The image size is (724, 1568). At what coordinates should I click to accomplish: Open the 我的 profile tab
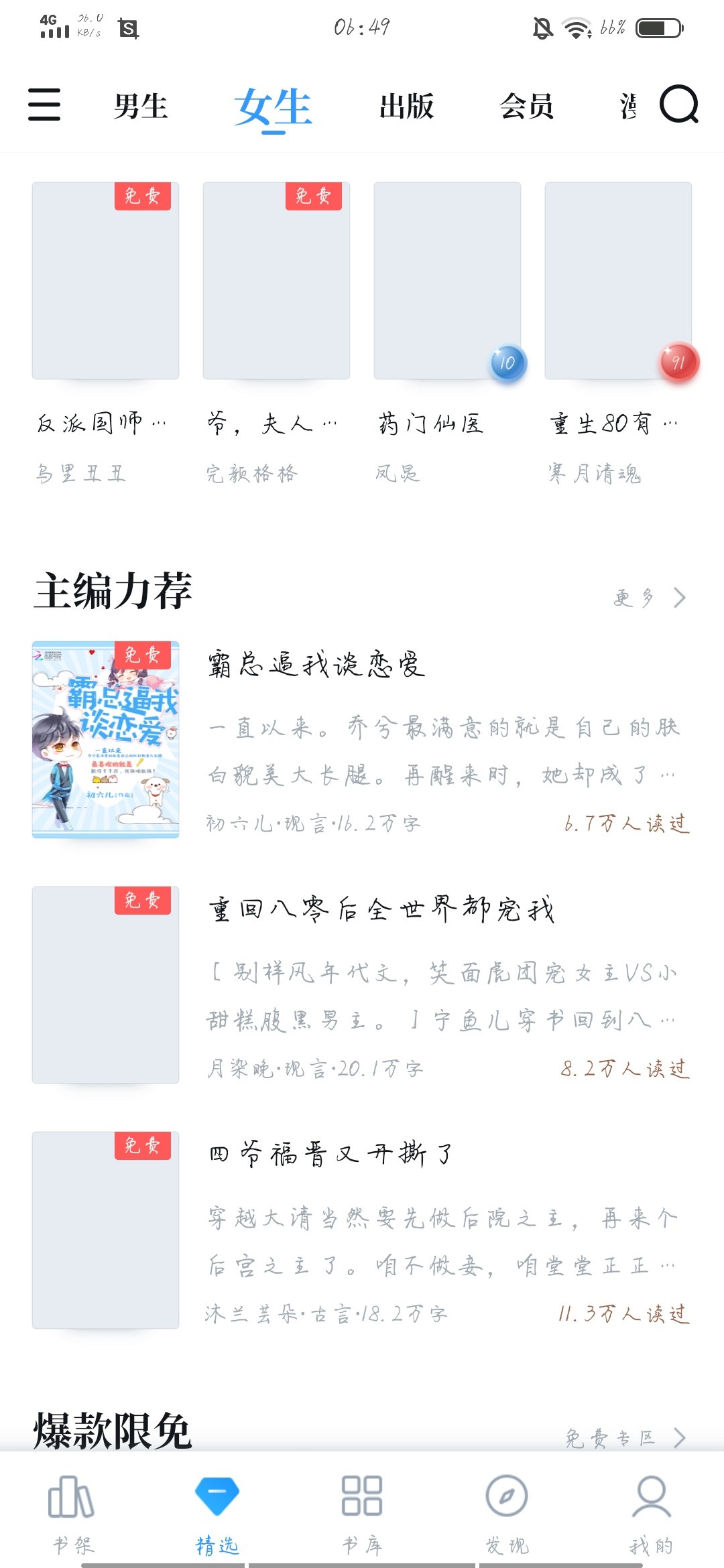pos(652,1514)
